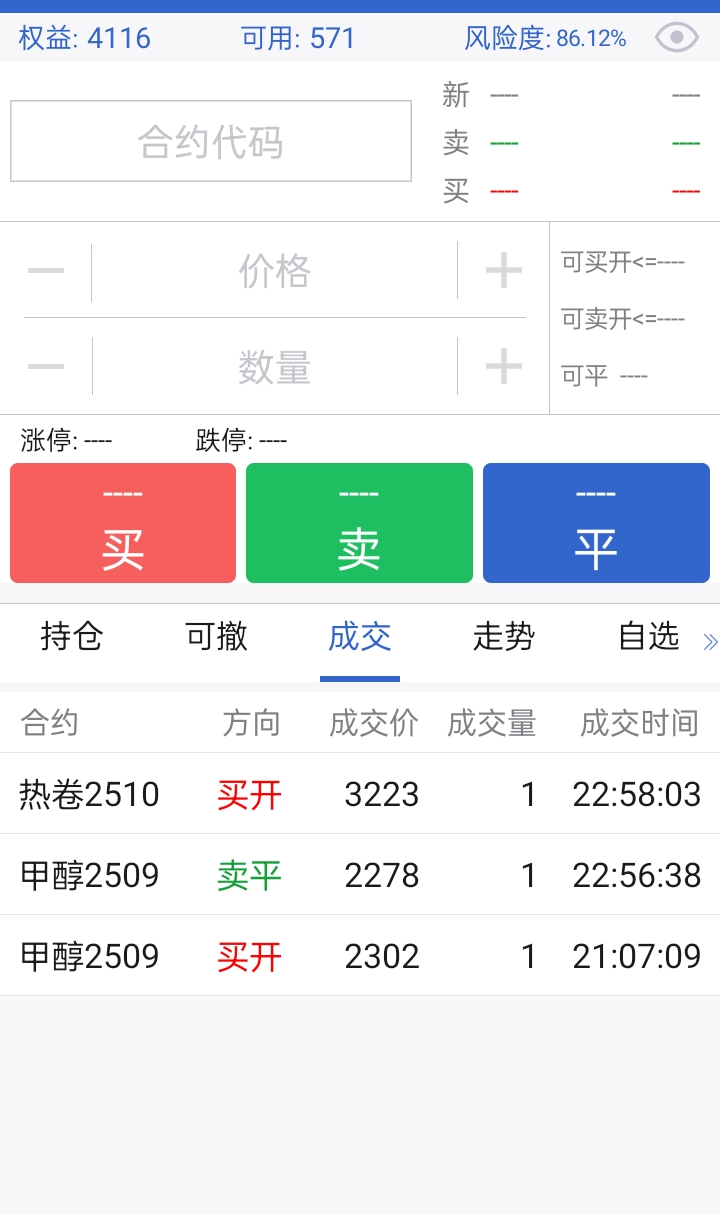Expand more tabs with the double arrow
720x1214 pixels.
[x=710, y=642]
